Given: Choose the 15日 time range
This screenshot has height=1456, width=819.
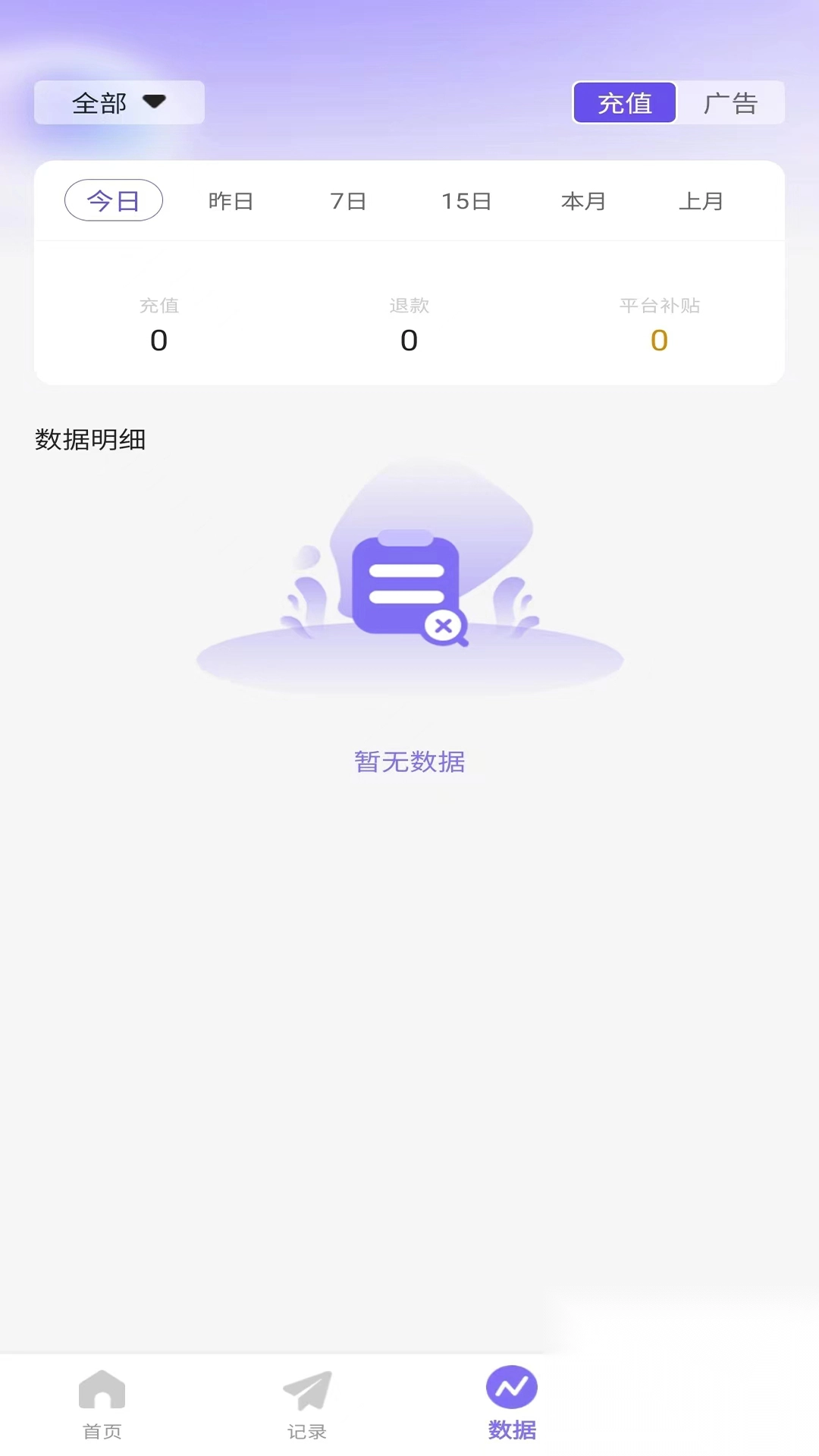Looking at the screenshot, I should coord(466,201).
